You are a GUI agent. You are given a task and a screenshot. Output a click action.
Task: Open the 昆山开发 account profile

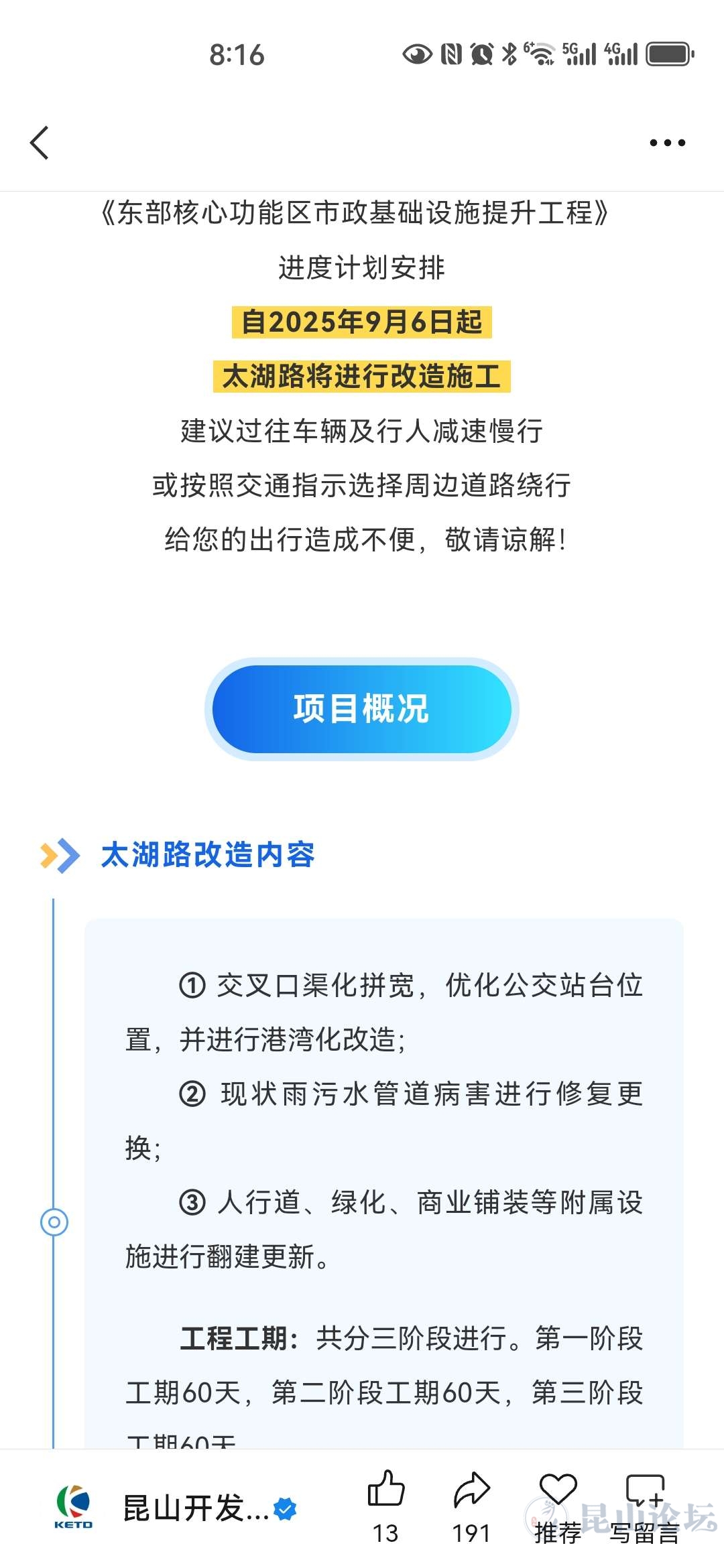[x=194, y=1509]
